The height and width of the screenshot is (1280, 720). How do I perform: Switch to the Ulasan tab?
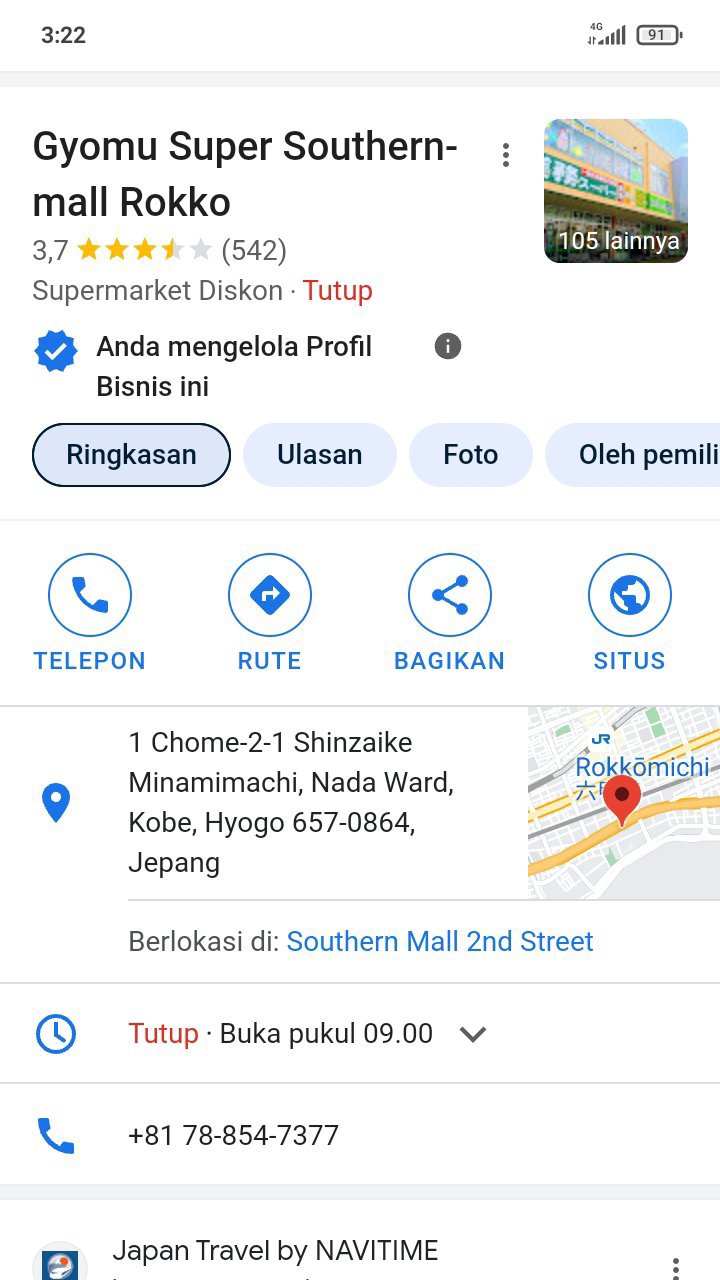[319, 455]
